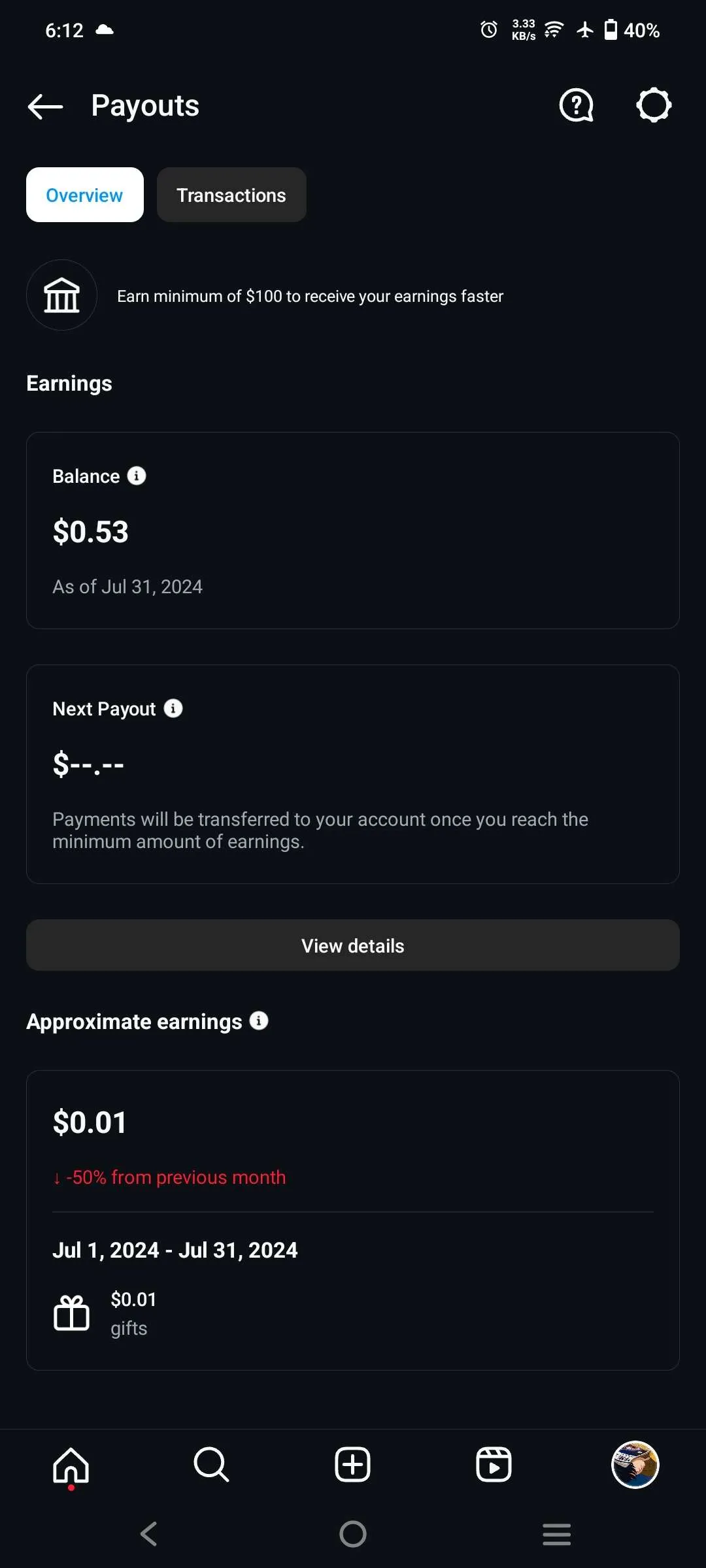This screenshot has width=706, height=1568.
Task: Tap the system home button
Action: [353, 1533]
